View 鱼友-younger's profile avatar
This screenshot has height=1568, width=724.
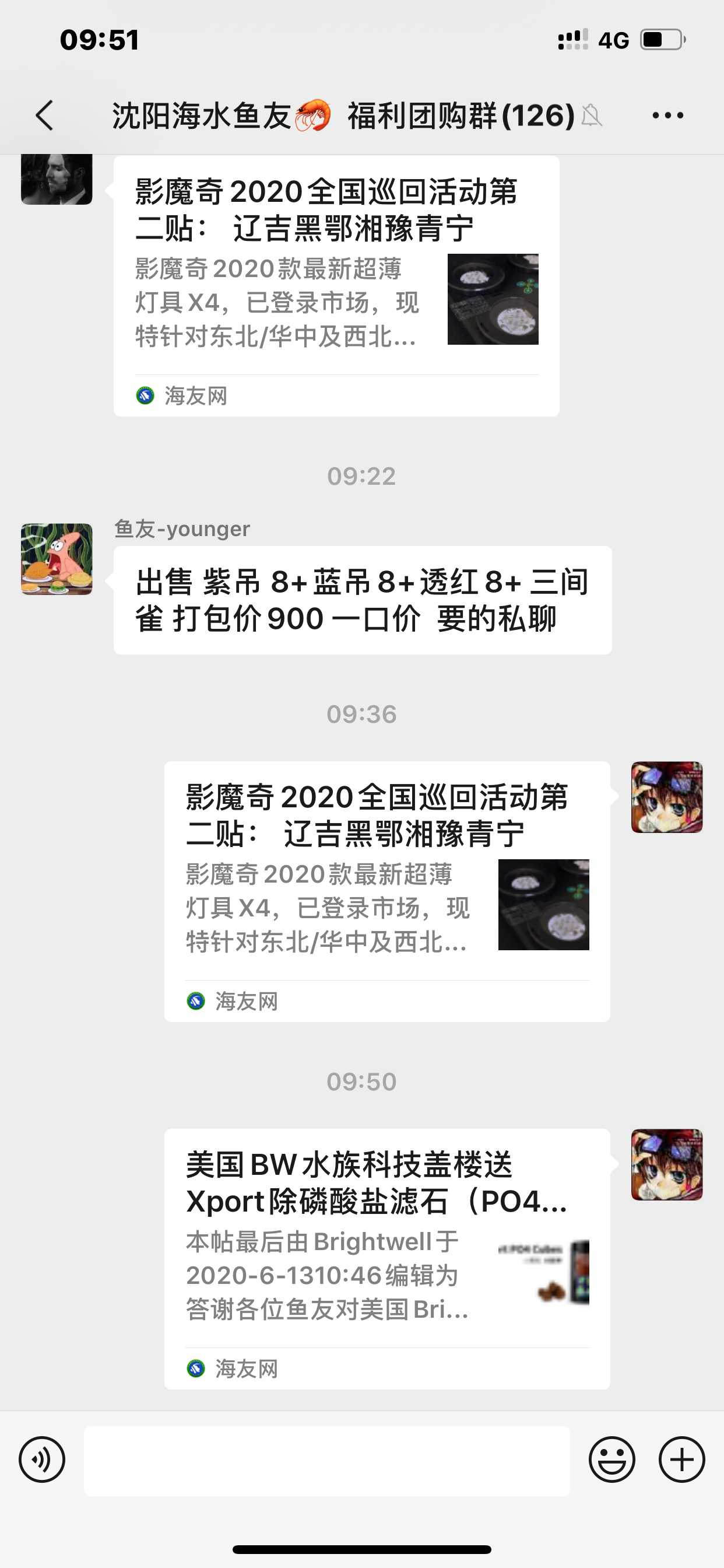pyautogui.click(x=57, y=559)
